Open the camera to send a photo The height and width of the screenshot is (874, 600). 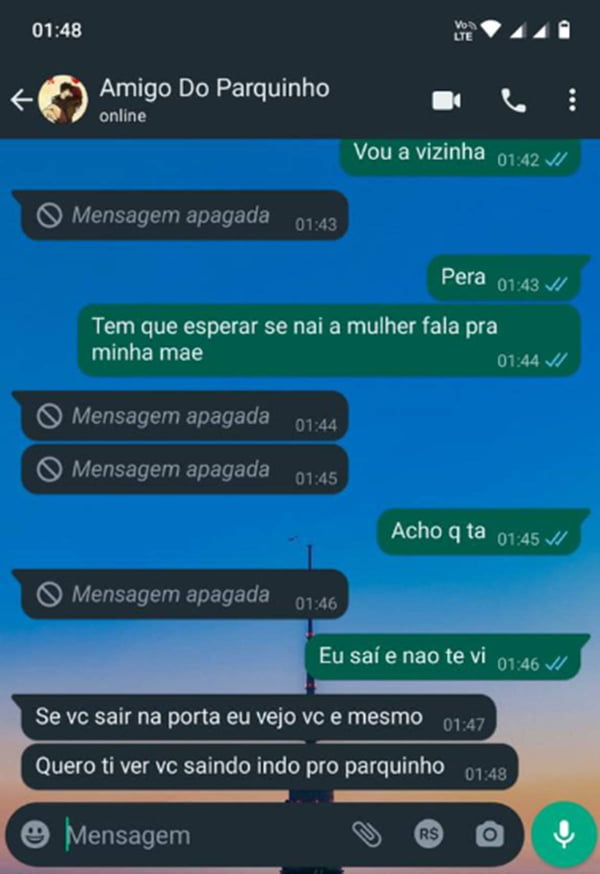(x=489, y=834)
